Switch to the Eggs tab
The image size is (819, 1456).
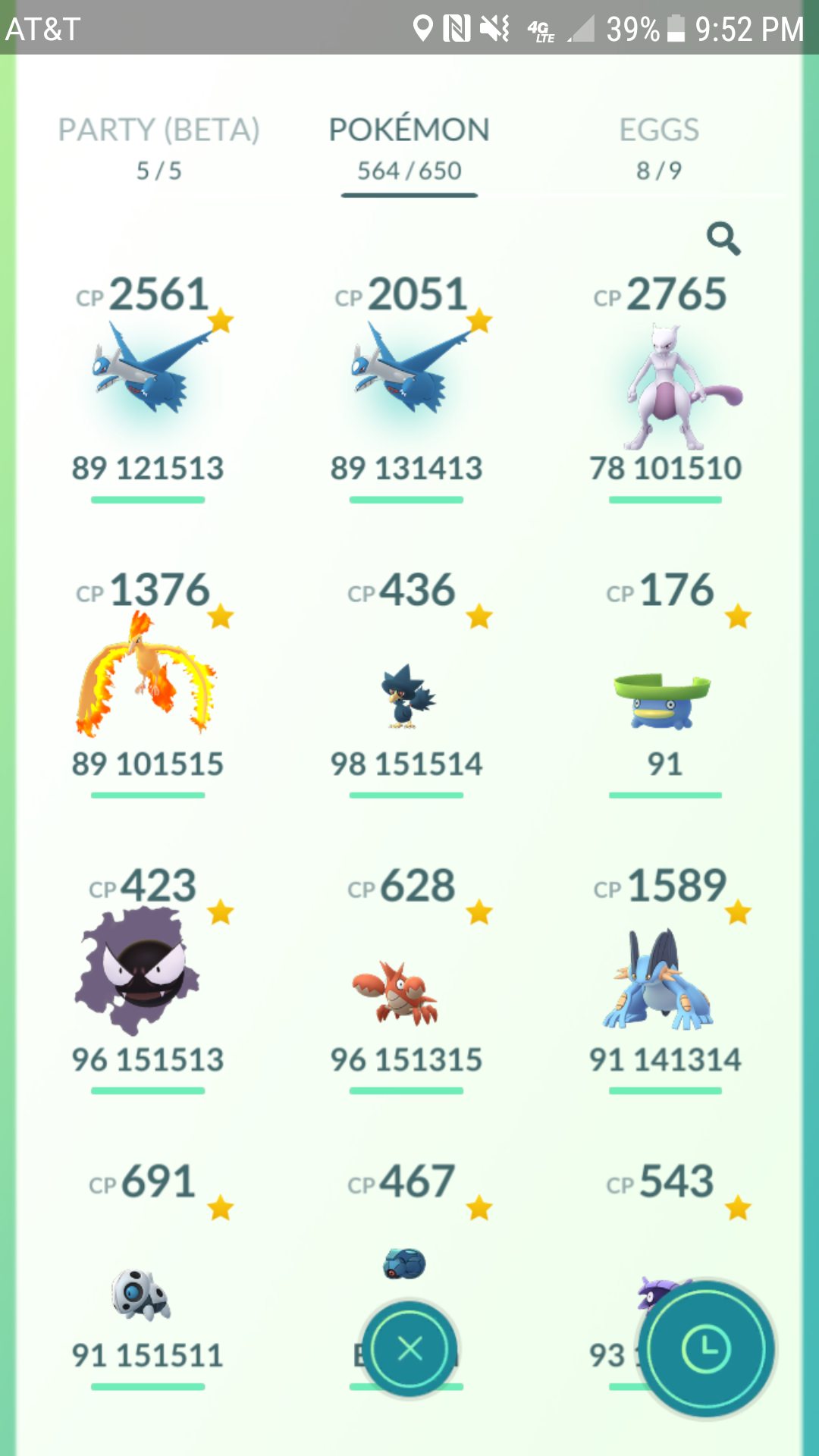659,149
